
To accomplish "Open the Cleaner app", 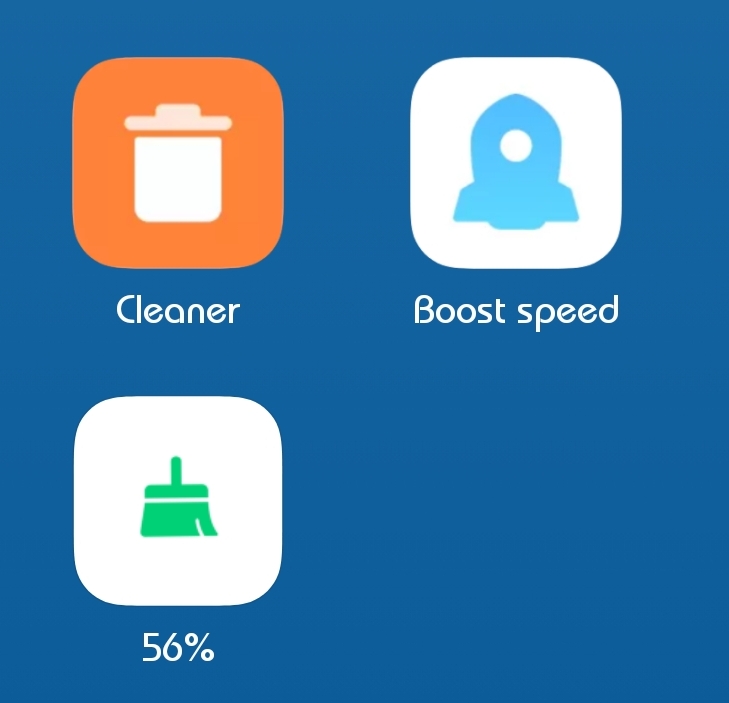I will (x=178, y=163).
